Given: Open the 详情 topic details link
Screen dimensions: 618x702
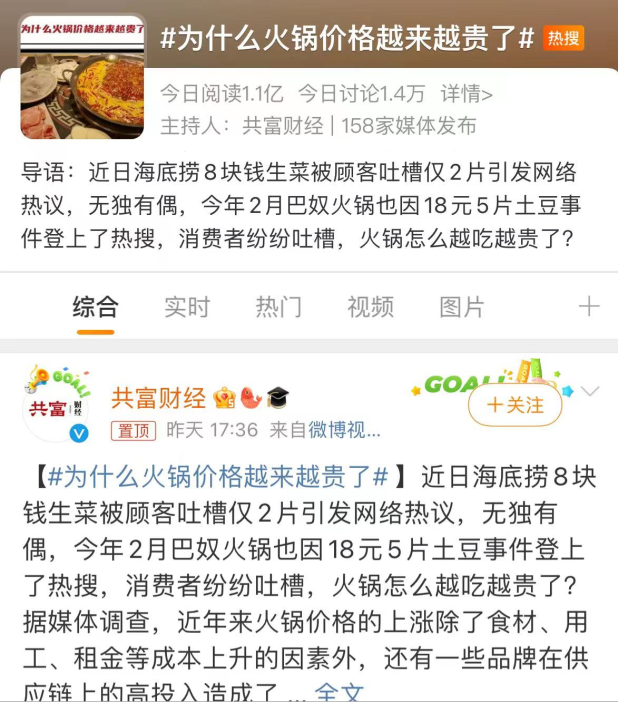Looking at the screenshot, I should pos(467,94).
